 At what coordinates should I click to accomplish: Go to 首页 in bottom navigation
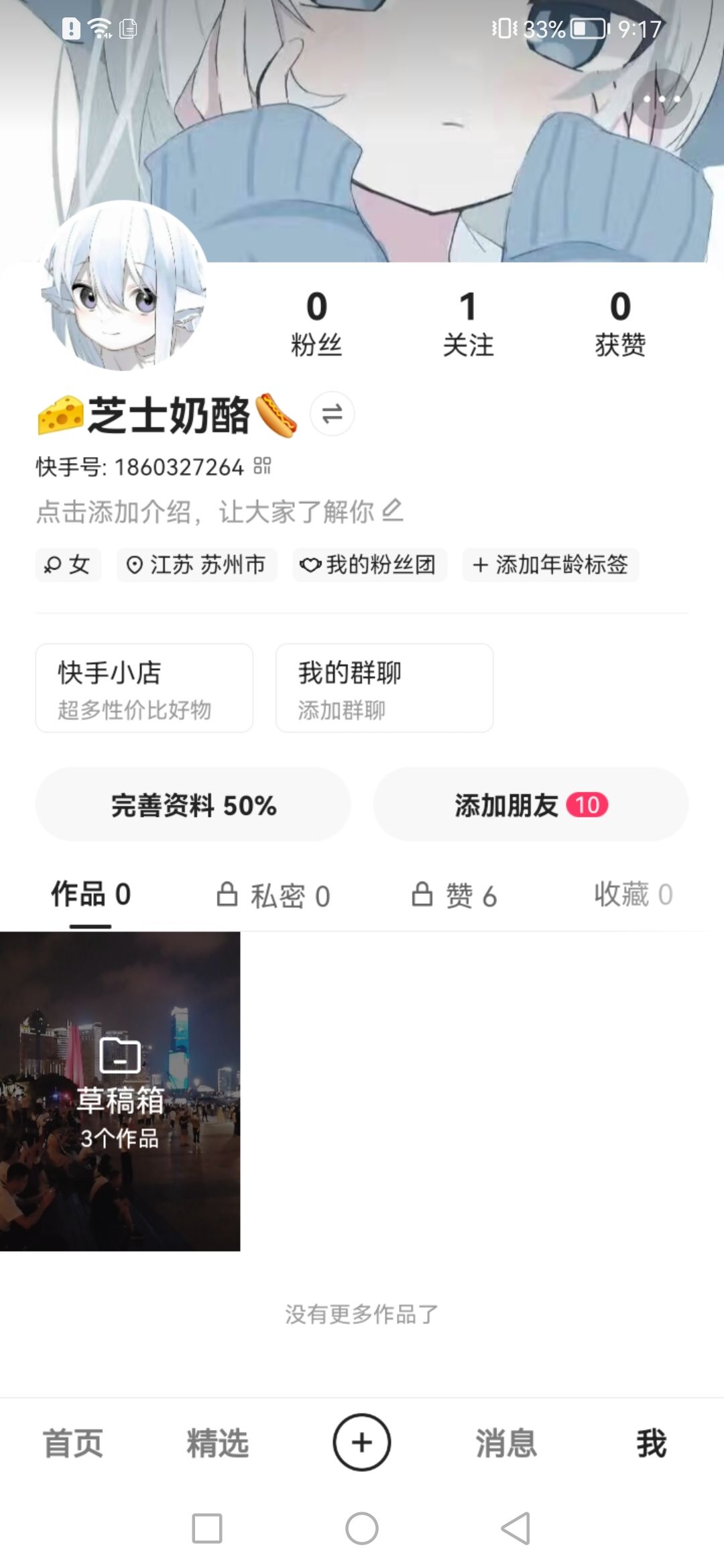[x=72, y=1443]
